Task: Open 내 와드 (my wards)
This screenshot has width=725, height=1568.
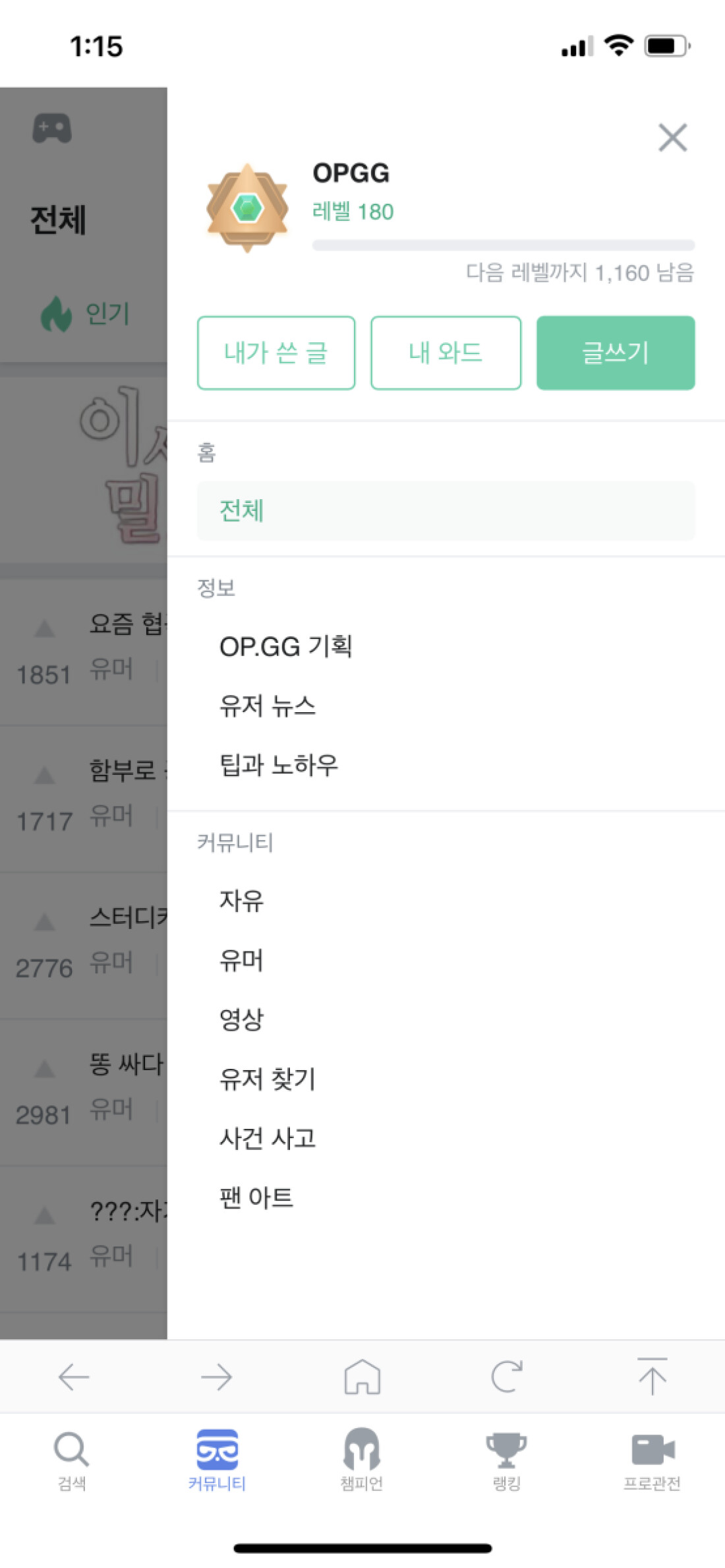Action: 446,353
